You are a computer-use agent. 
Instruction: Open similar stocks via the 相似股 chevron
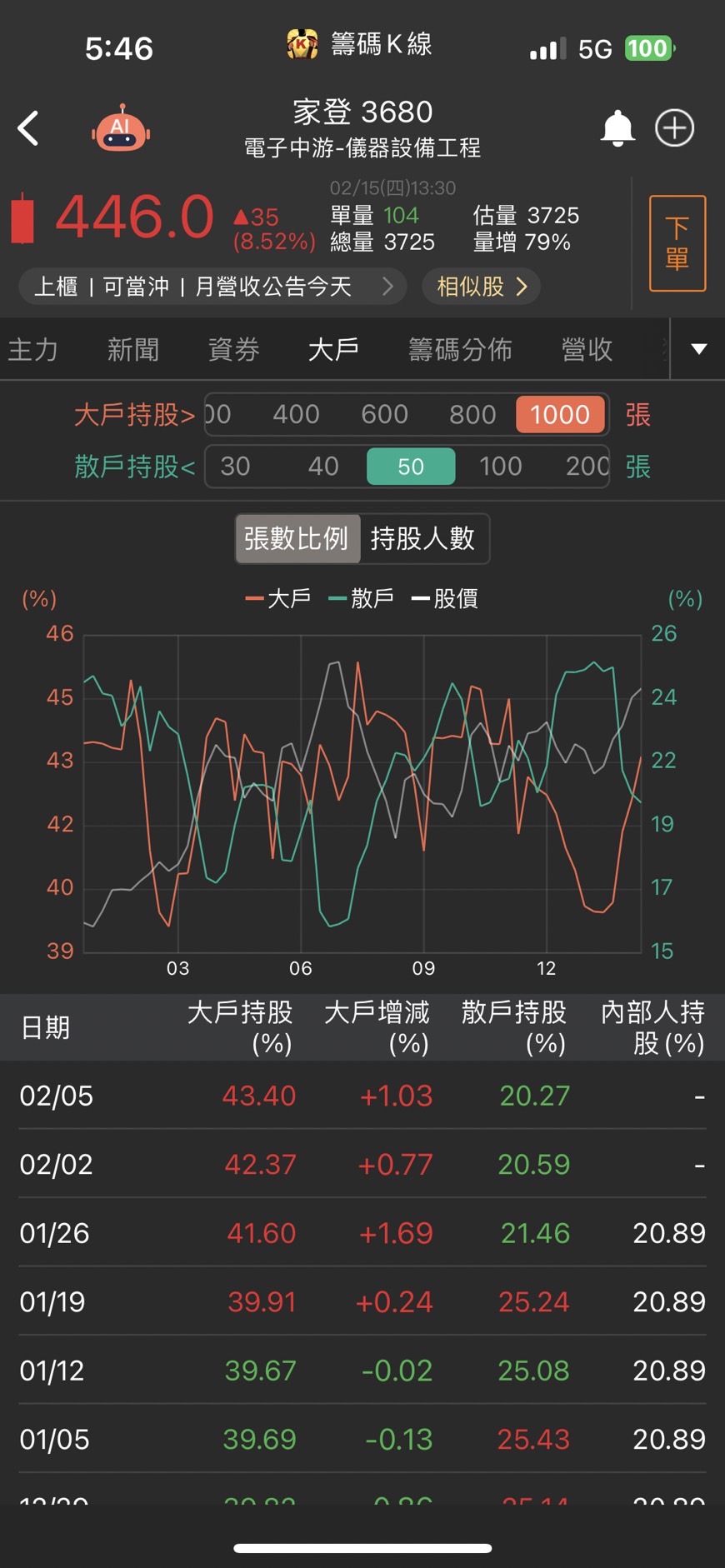coord(522,286)
